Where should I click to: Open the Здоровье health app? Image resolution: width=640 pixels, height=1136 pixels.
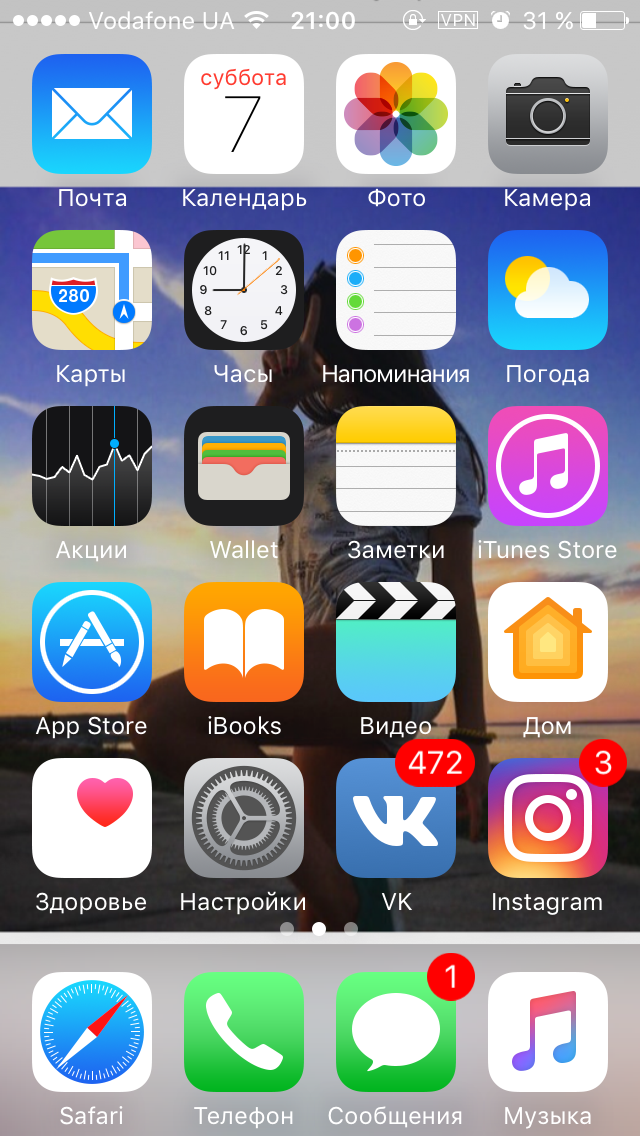tap(92, 818)
